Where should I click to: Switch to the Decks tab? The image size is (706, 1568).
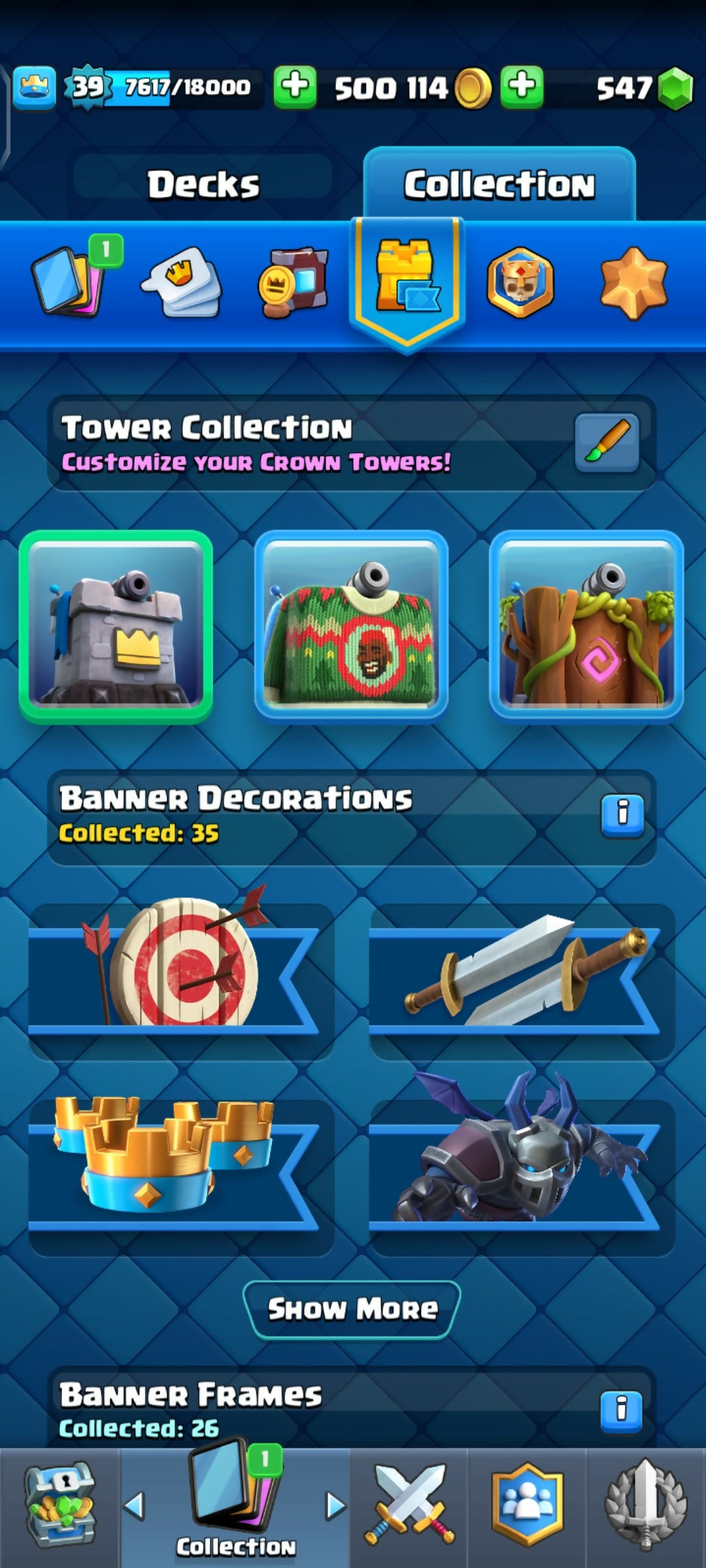203,184
